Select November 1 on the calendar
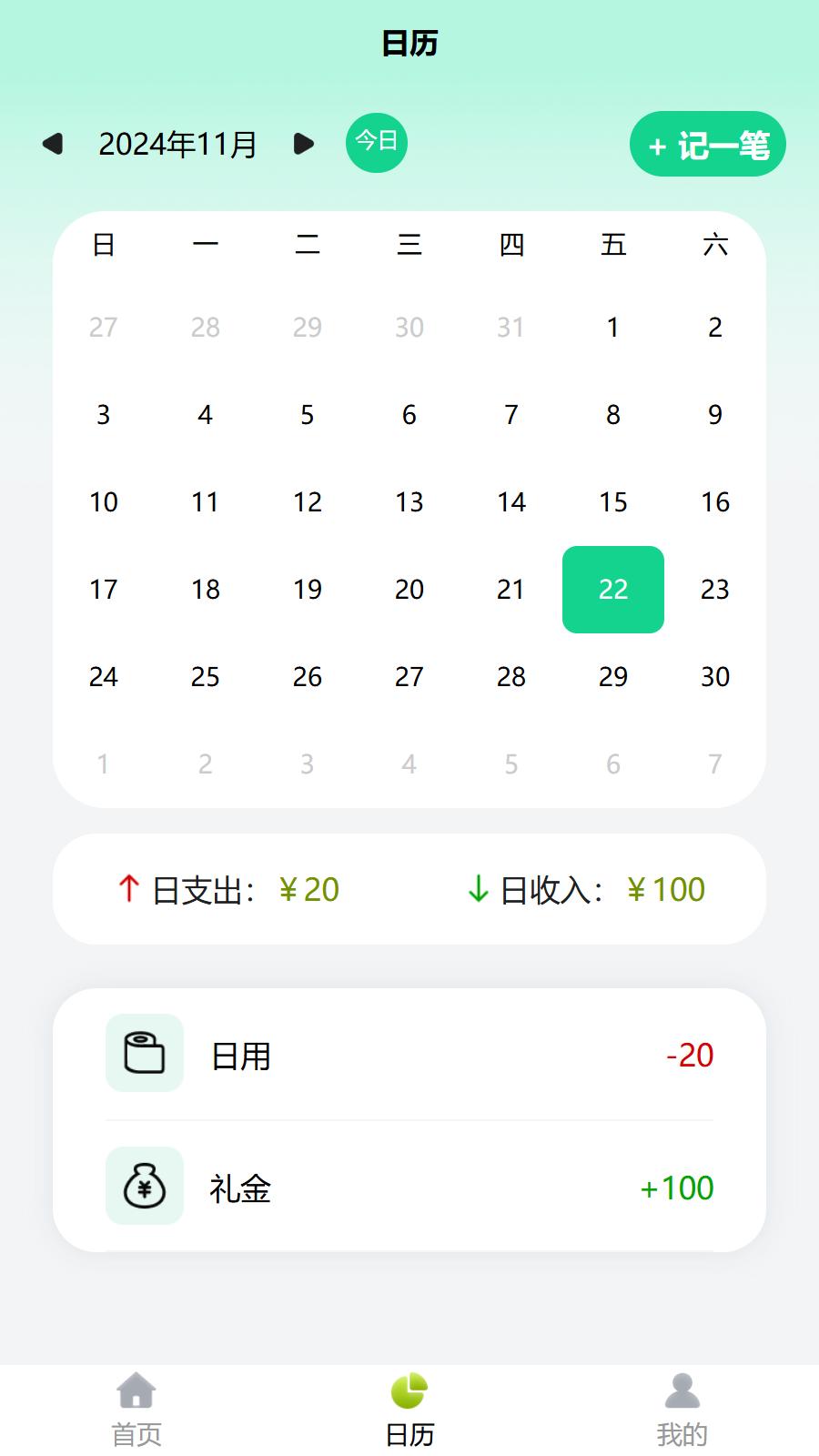819x1456 pixels. point(613,328)
